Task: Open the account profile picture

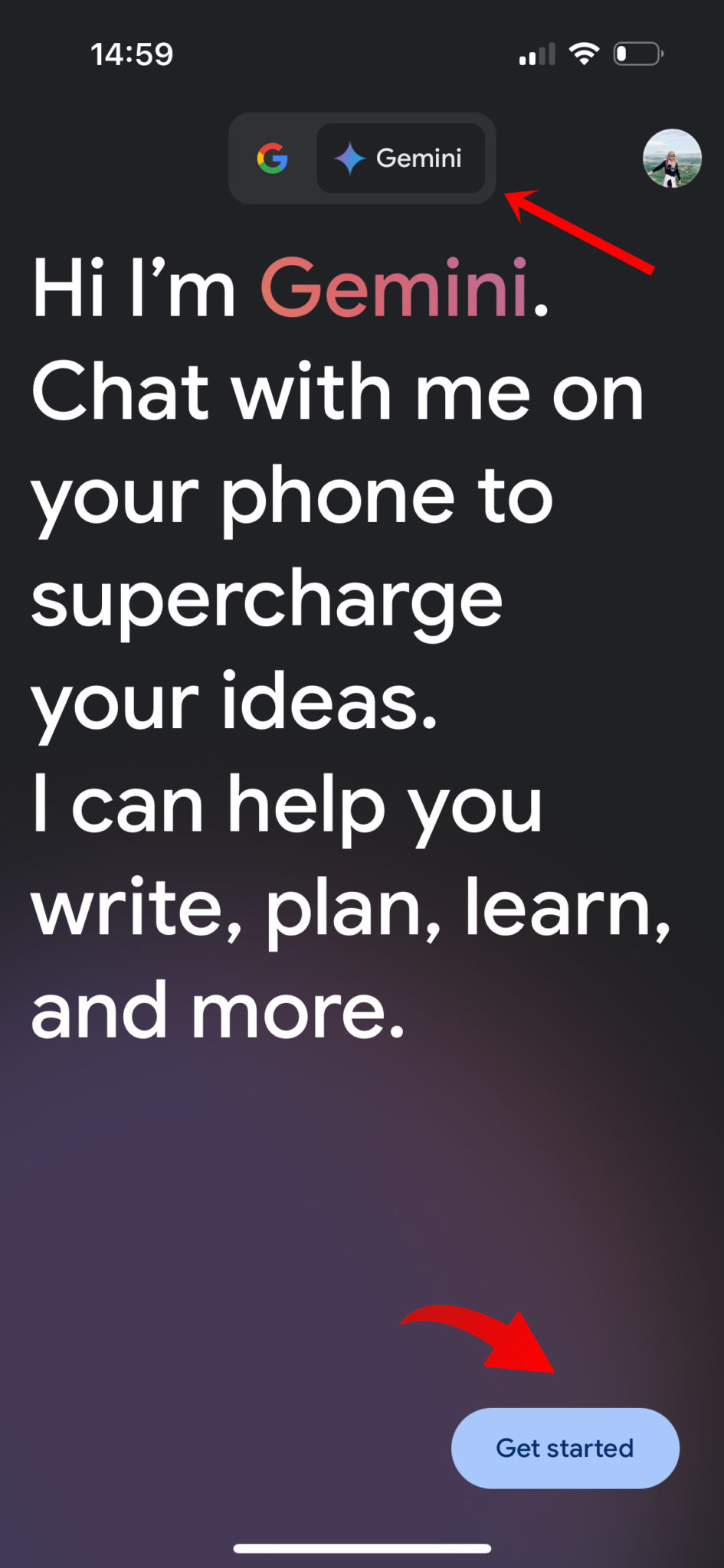Action: [672, 158]
